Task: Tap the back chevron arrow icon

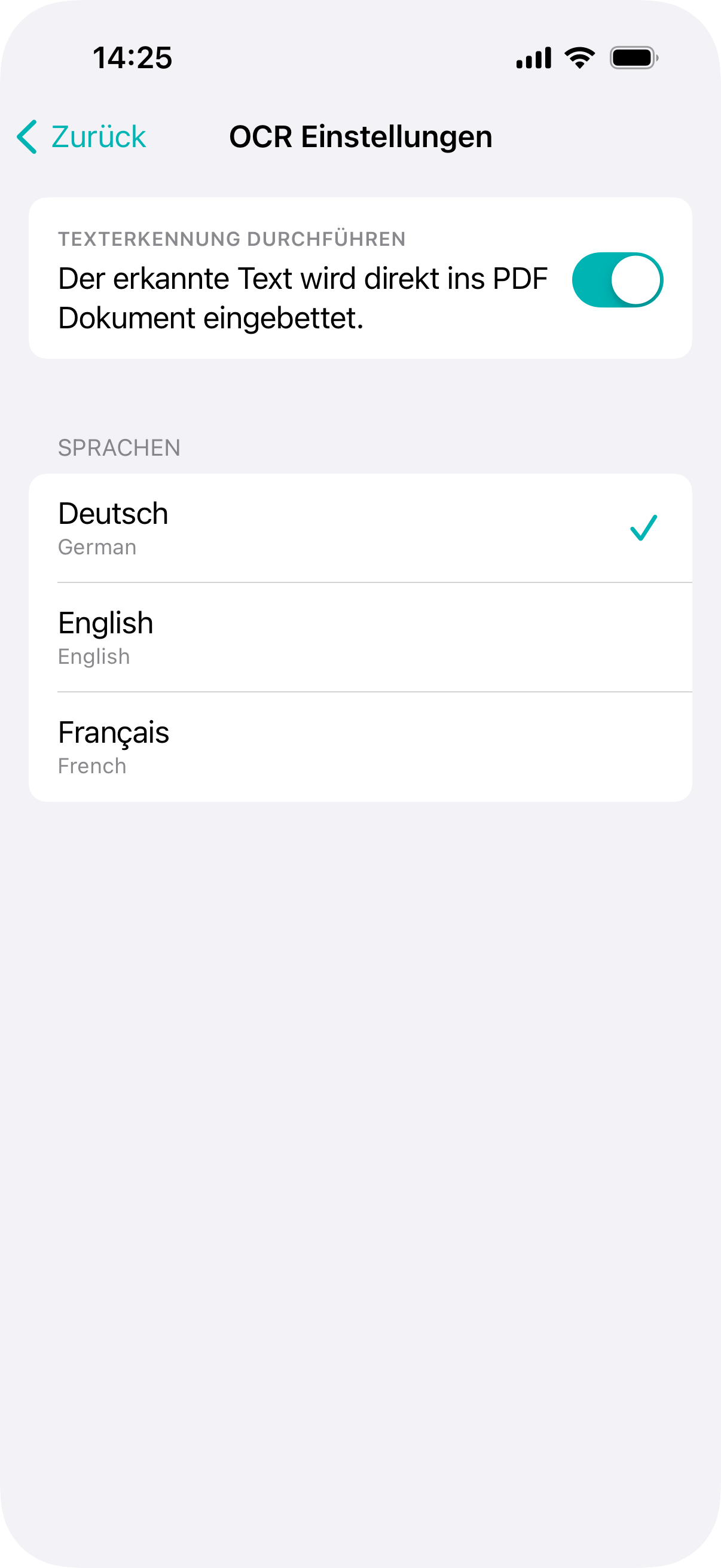Action: [x=28, y=136]
